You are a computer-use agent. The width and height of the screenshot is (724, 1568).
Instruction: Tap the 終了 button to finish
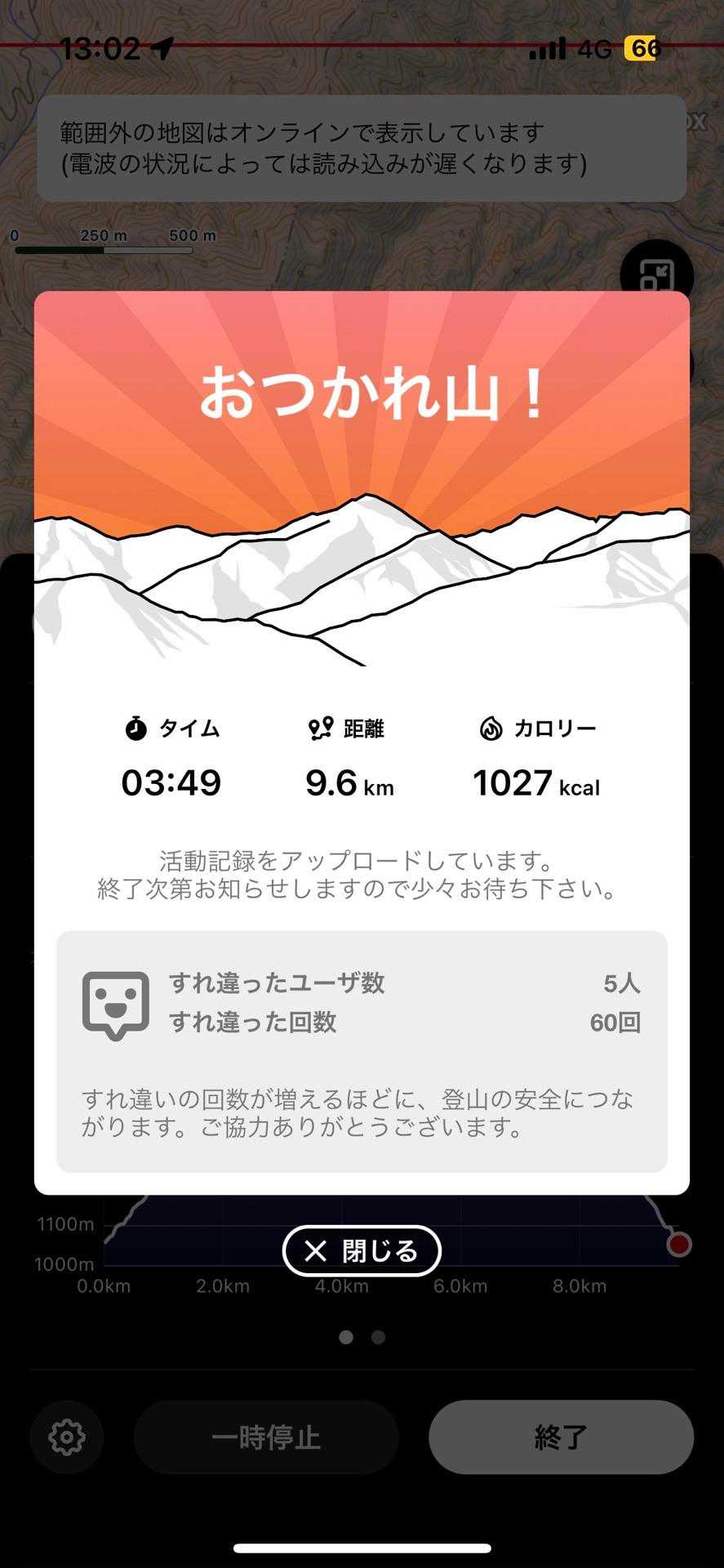pos(561,1437)
